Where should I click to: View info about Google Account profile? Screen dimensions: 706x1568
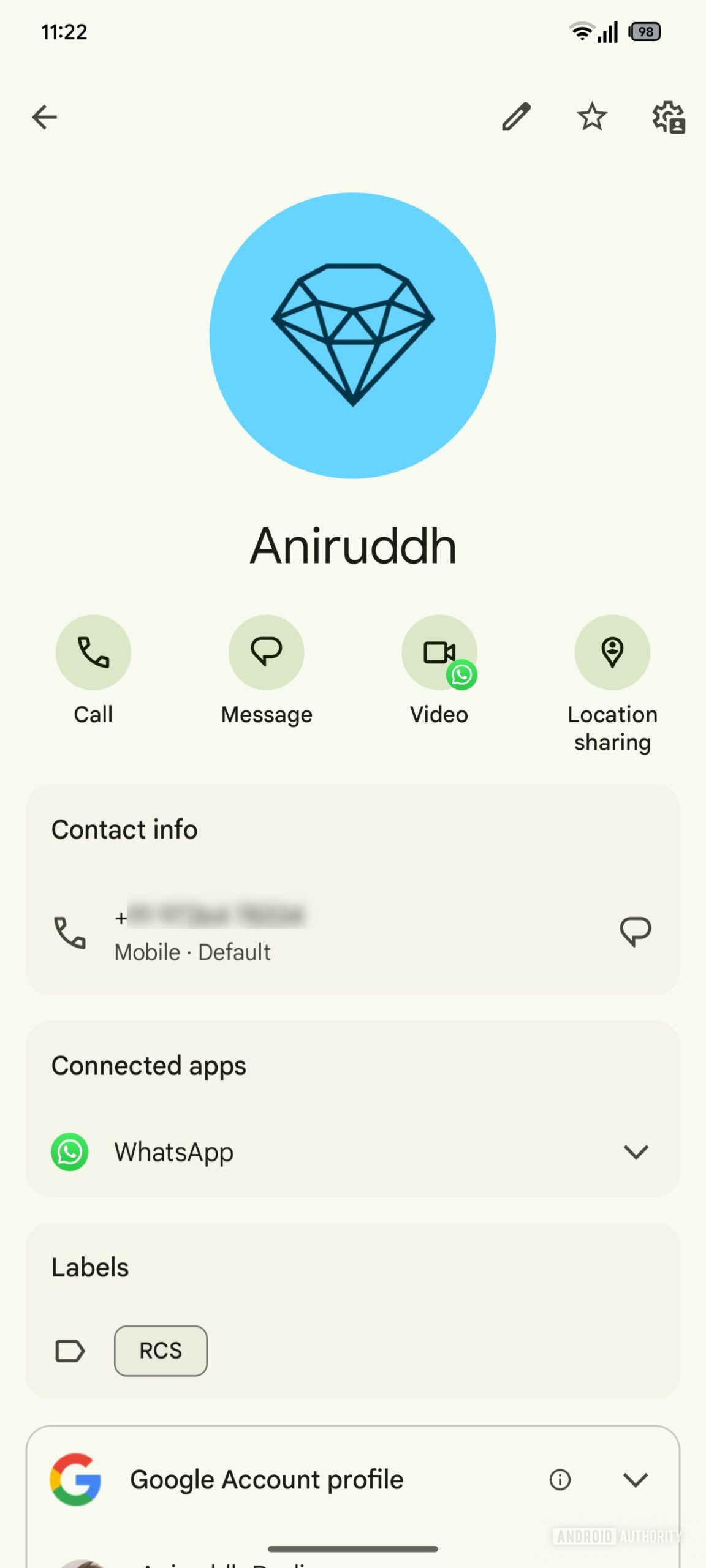point(560,1480)
